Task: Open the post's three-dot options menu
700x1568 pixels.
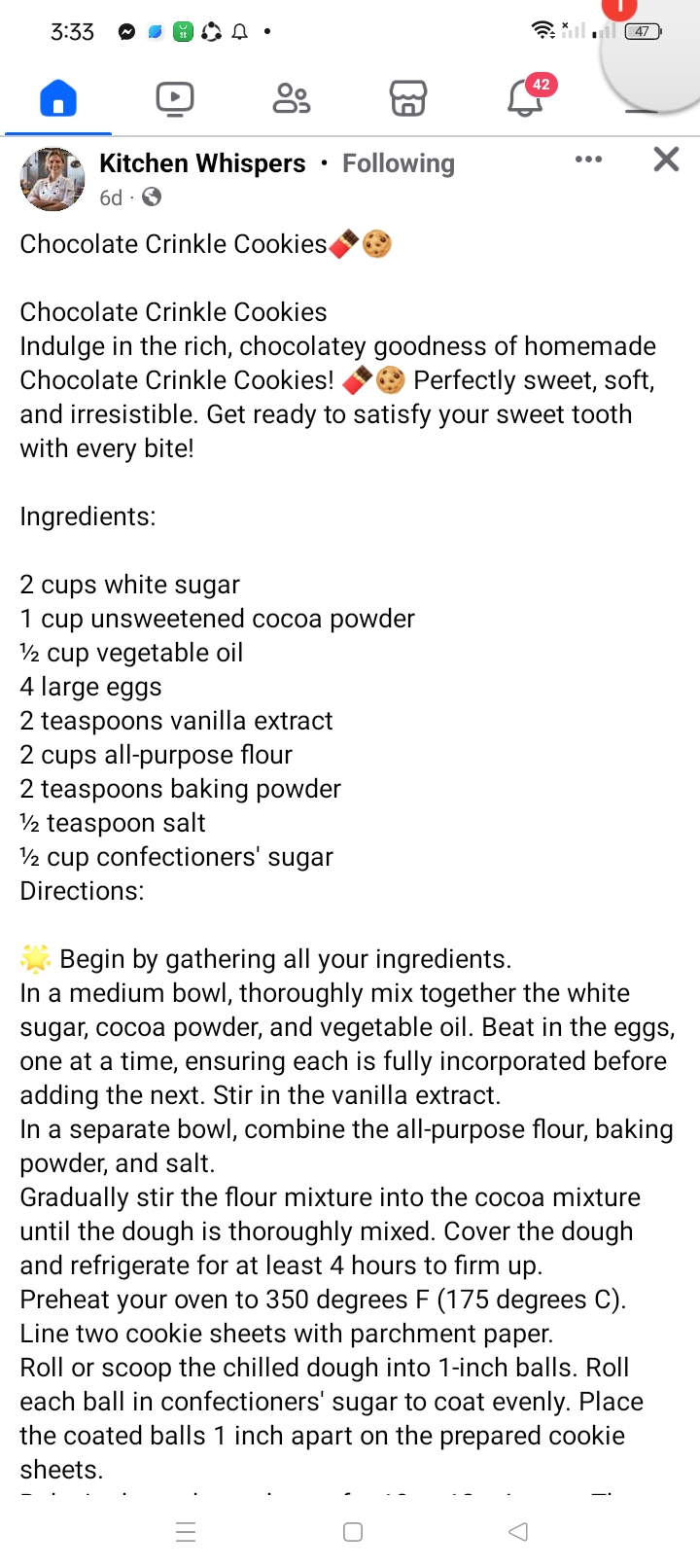Action: 588,160
